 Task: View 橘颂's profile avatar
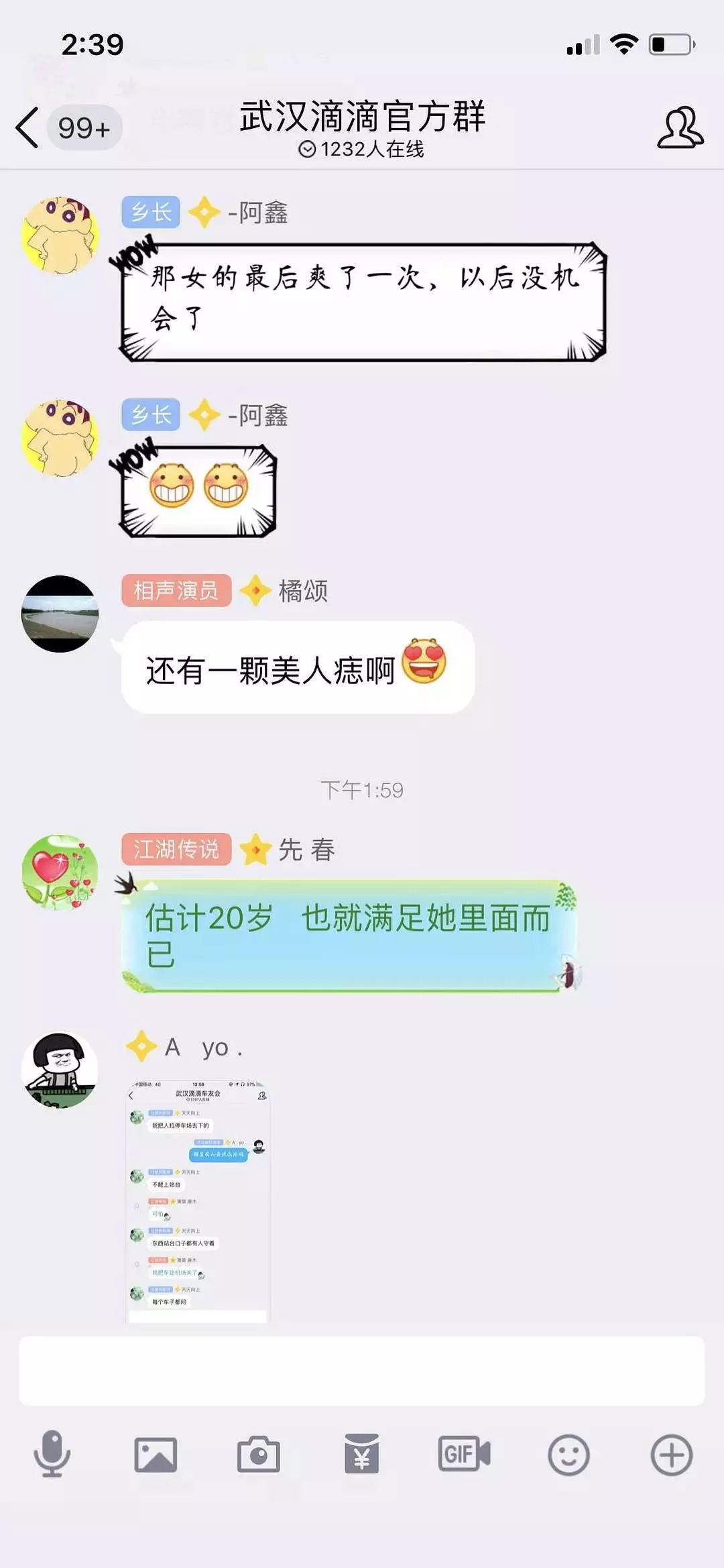(x=60, y=614)
